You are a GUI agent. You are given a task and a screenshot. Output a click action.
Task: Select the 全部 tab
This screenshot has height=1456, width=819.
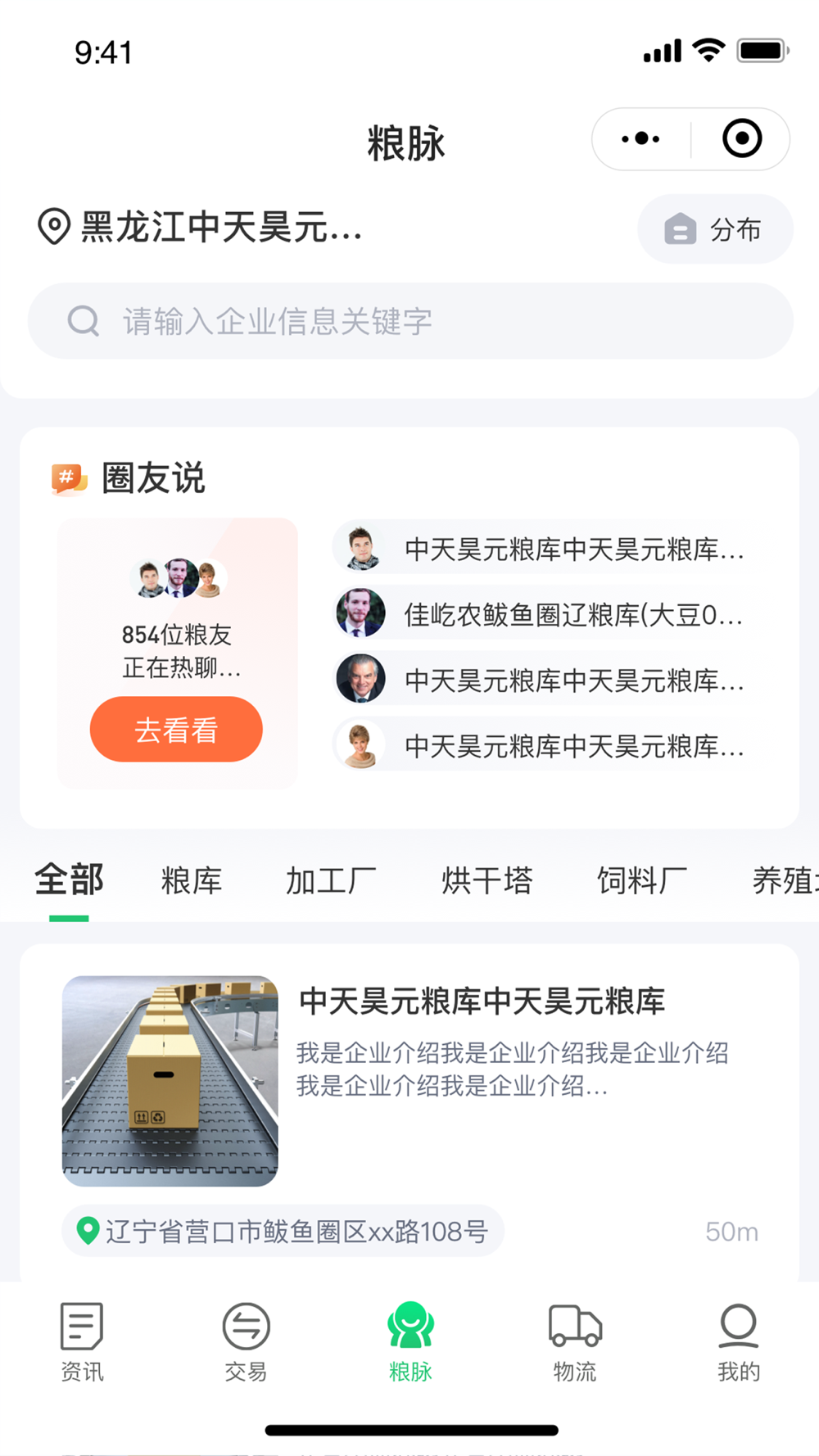[69, 881]
